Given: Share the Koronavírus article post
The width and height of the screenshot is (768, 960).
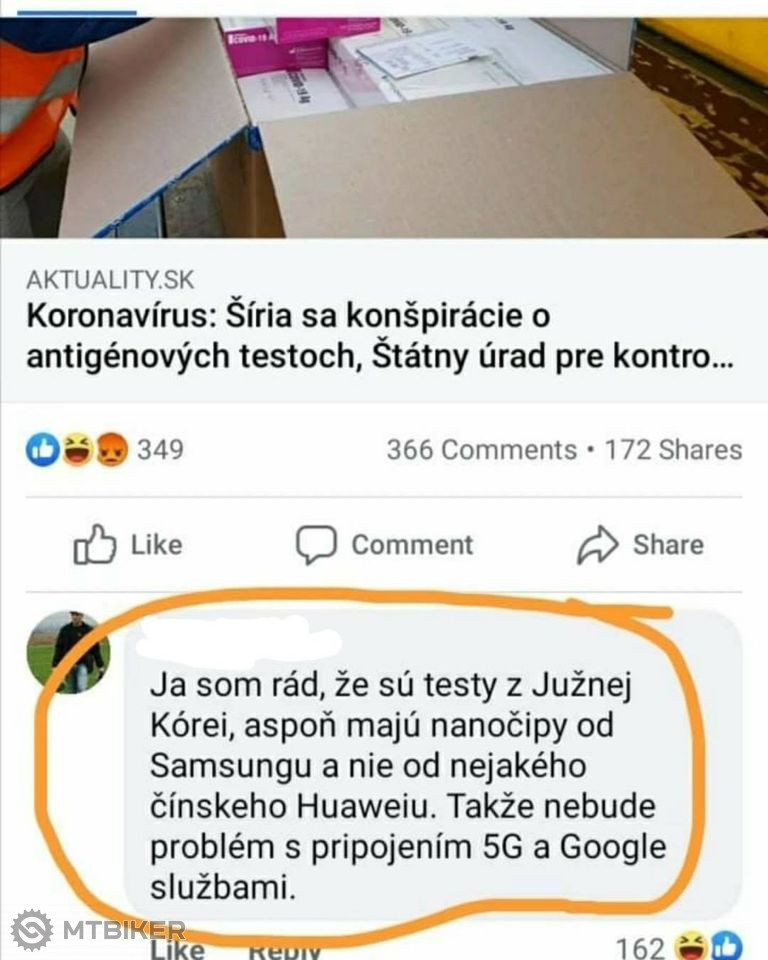Looking at the screenshot, I should (x=640, y=545).
